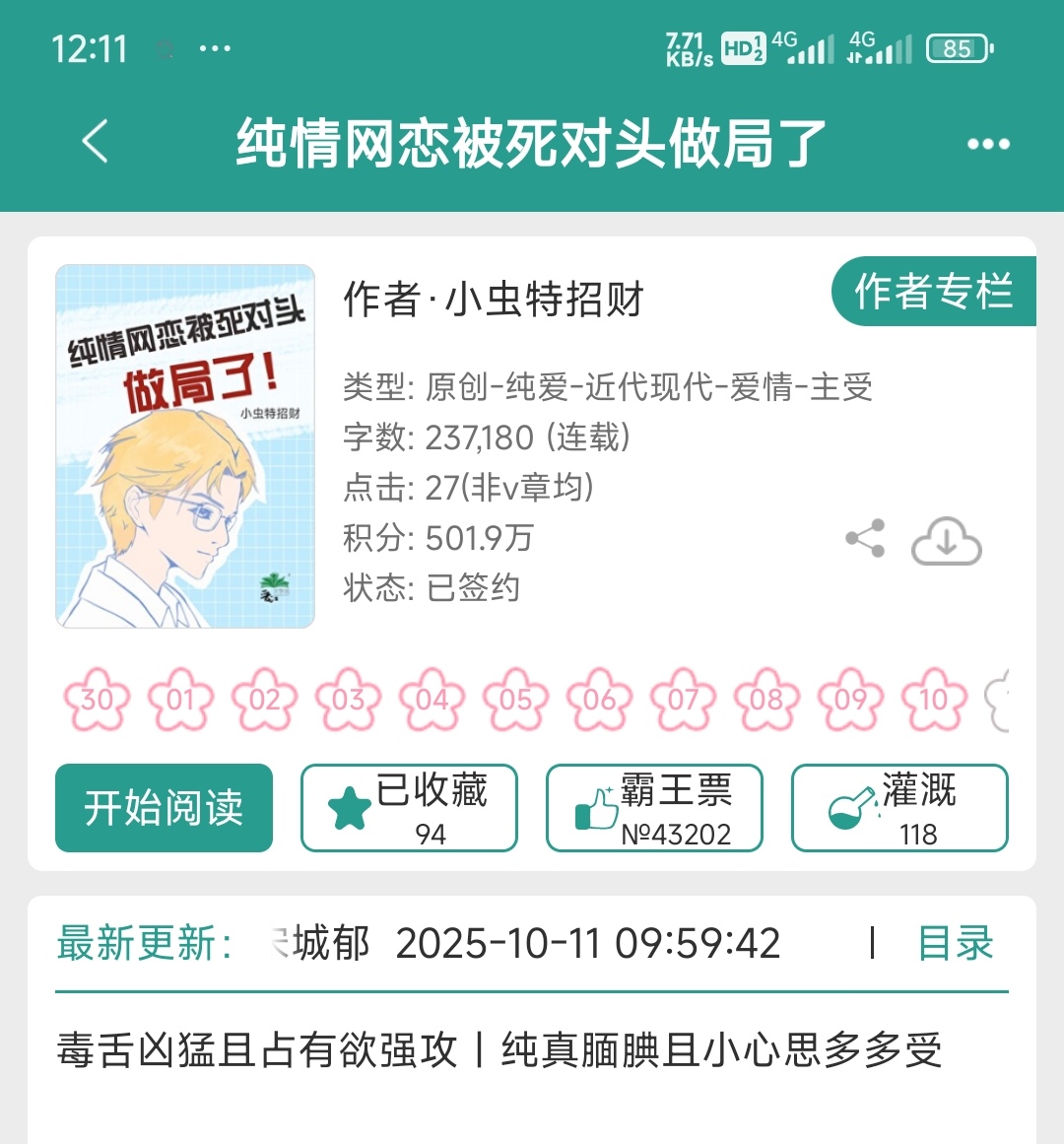Screen dimensions: 1064x1144
Task: Open the 目录 table of contents
Action: tap(955, 943)
